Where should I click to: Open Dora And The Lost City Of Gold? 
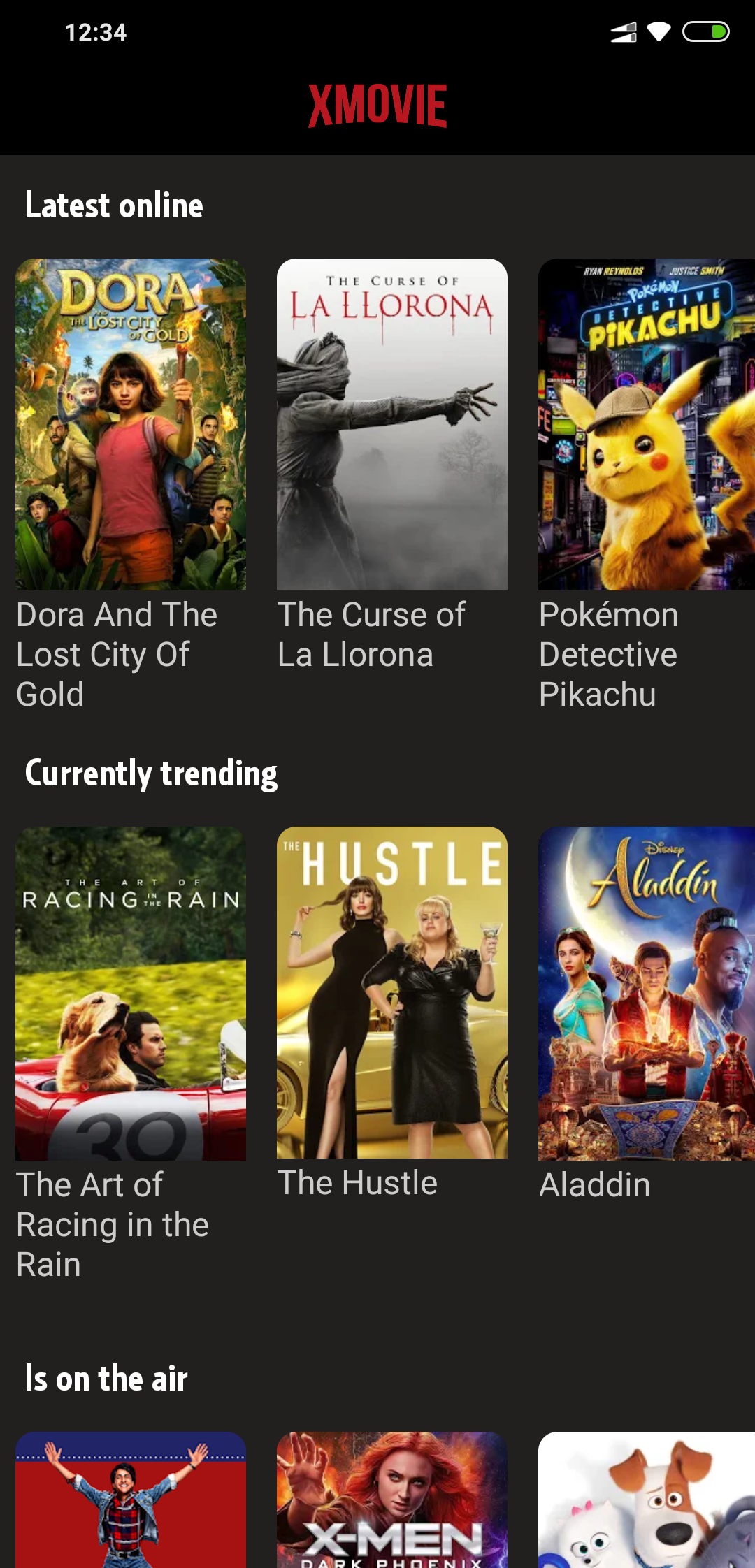[131, 424]
